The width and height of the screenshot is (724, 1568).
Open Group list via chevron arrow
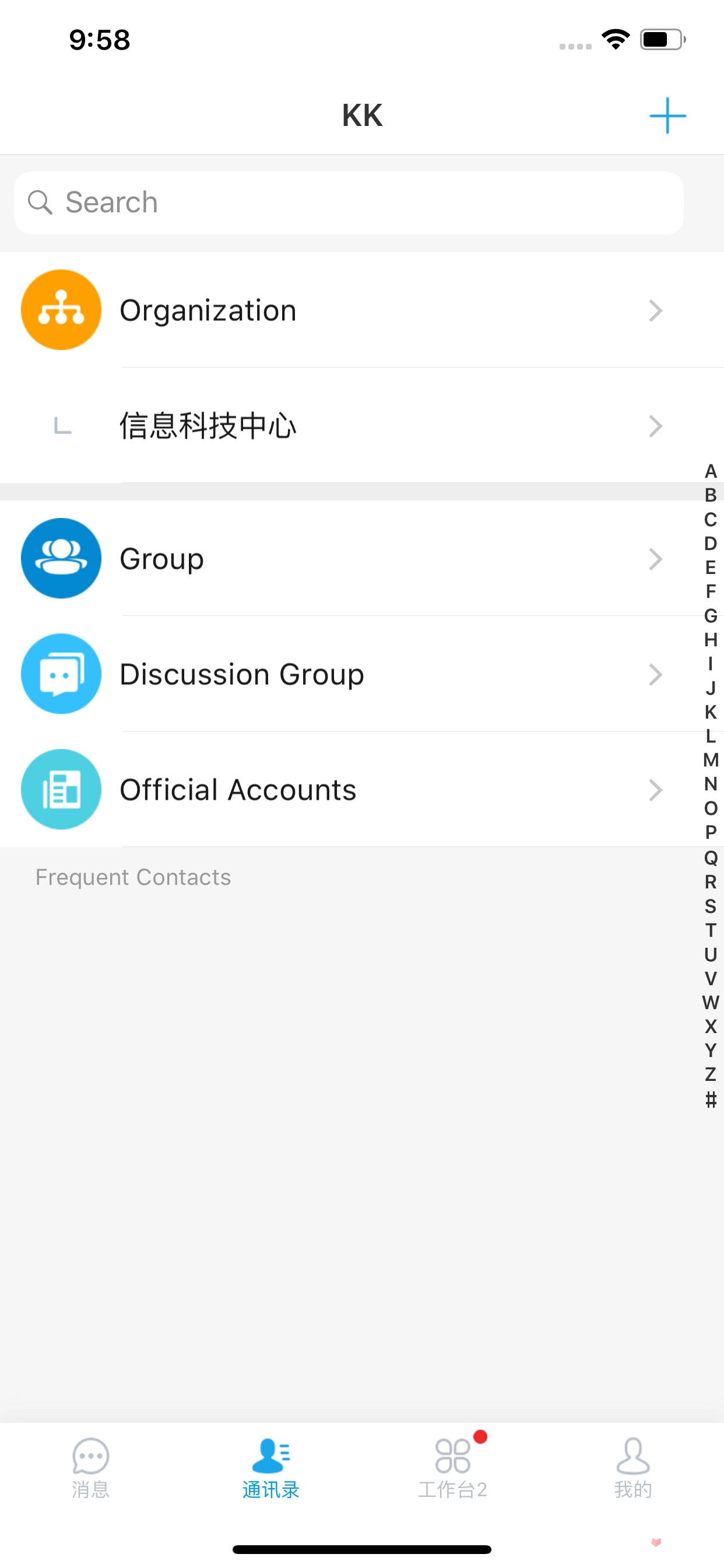(655, 559)
